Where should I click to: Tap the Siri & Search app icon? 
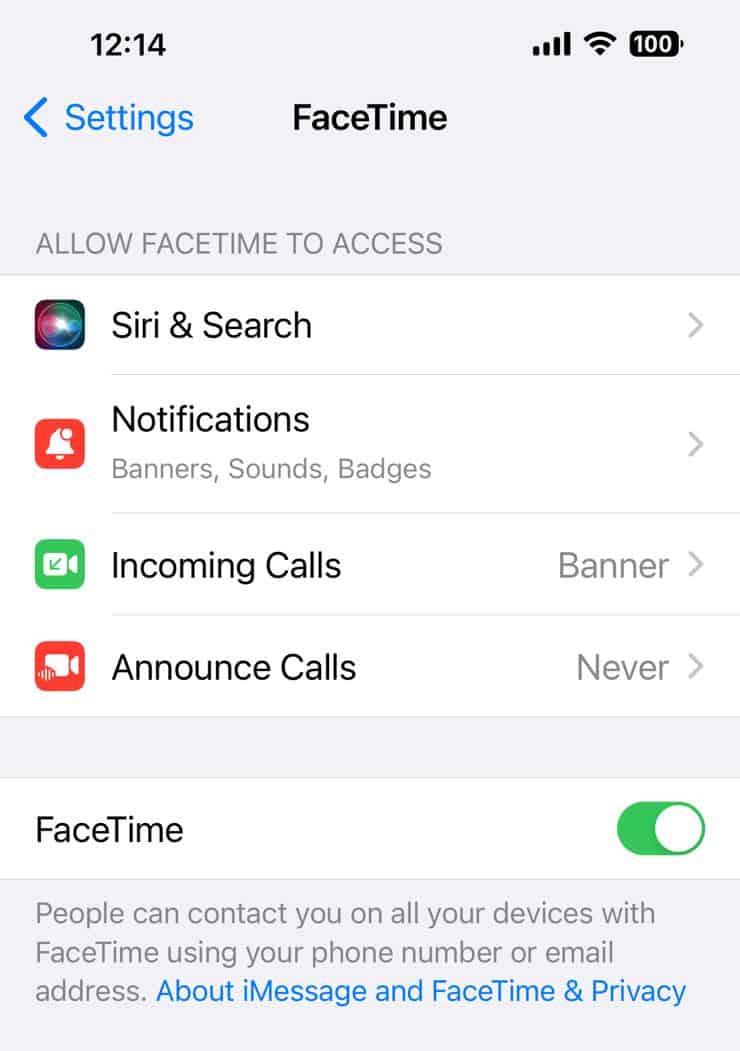pos(60,325)
